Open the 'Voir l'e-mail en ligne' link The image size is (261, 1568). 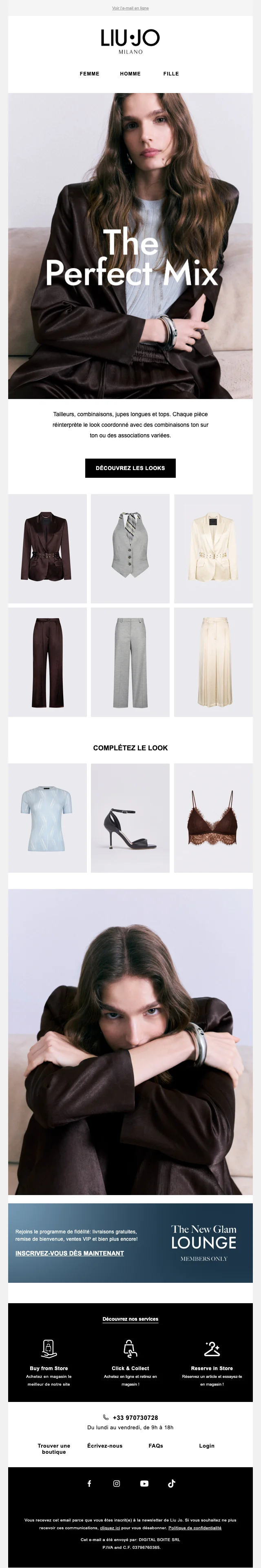click(130, 9)
